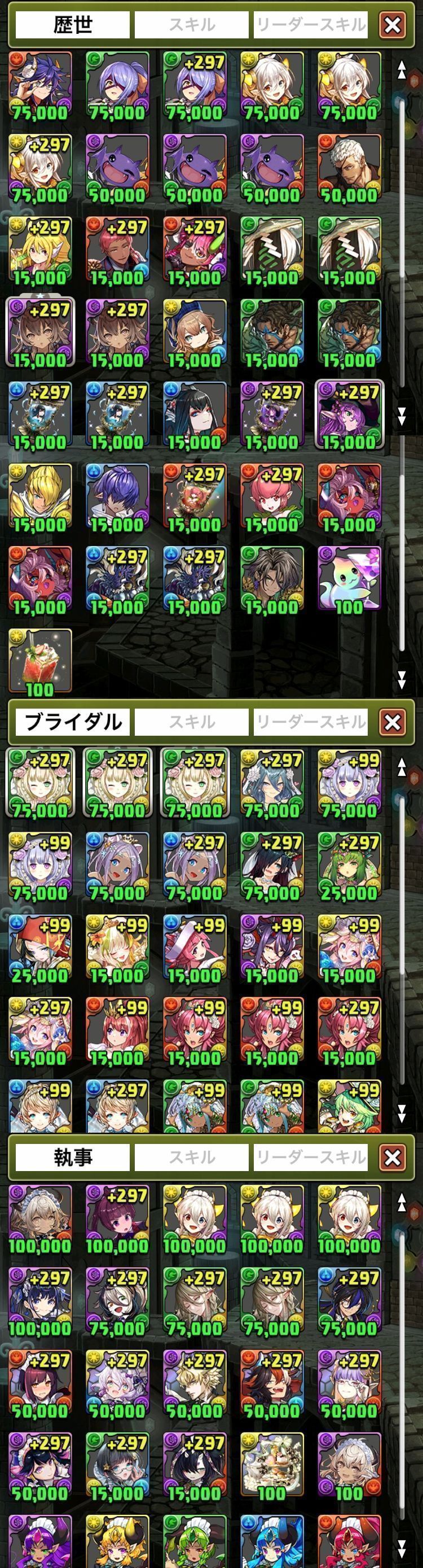Close the 執事 panel

[x=393, y=1156]
